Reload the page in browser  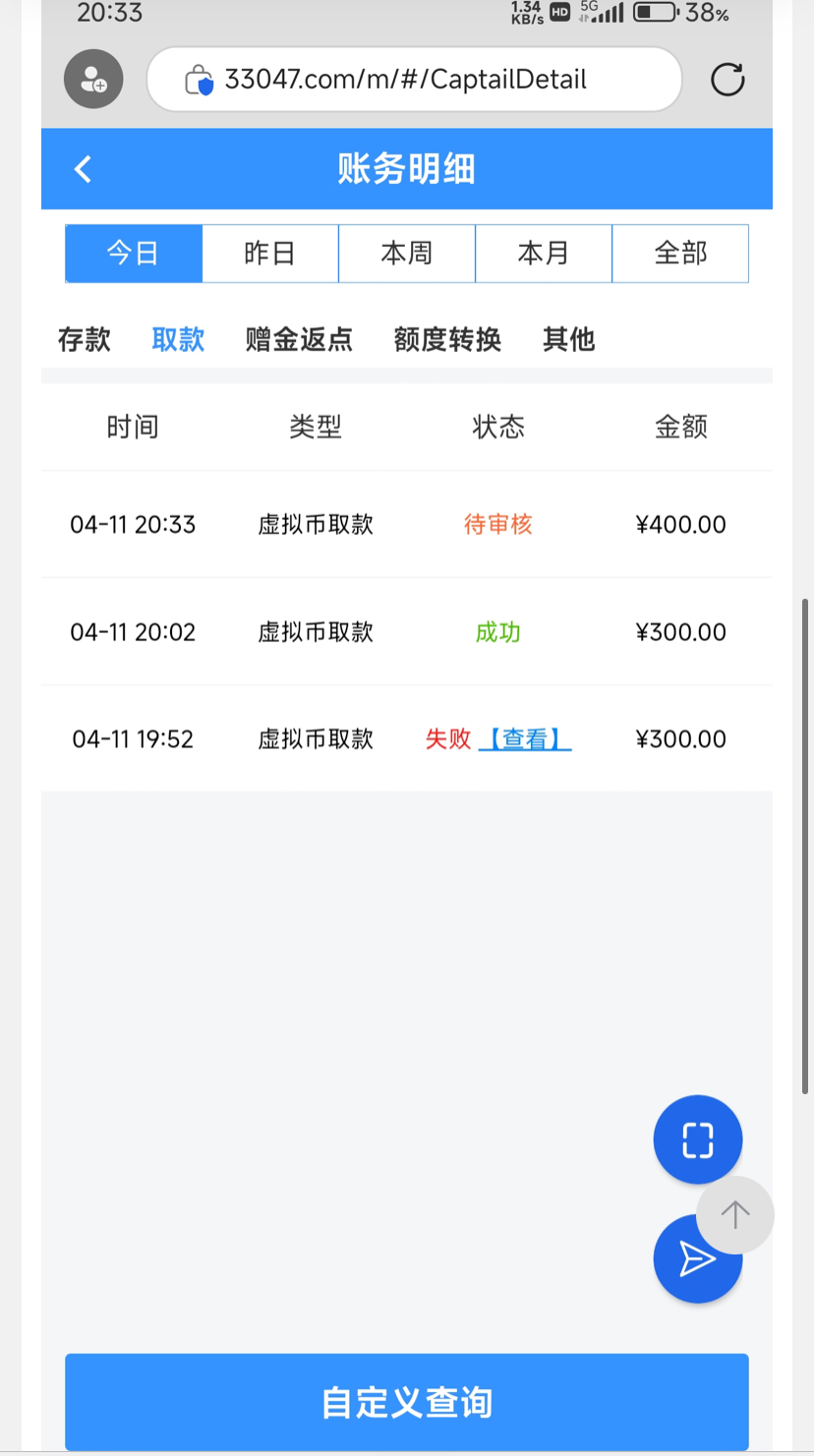(x=727, y=79)
